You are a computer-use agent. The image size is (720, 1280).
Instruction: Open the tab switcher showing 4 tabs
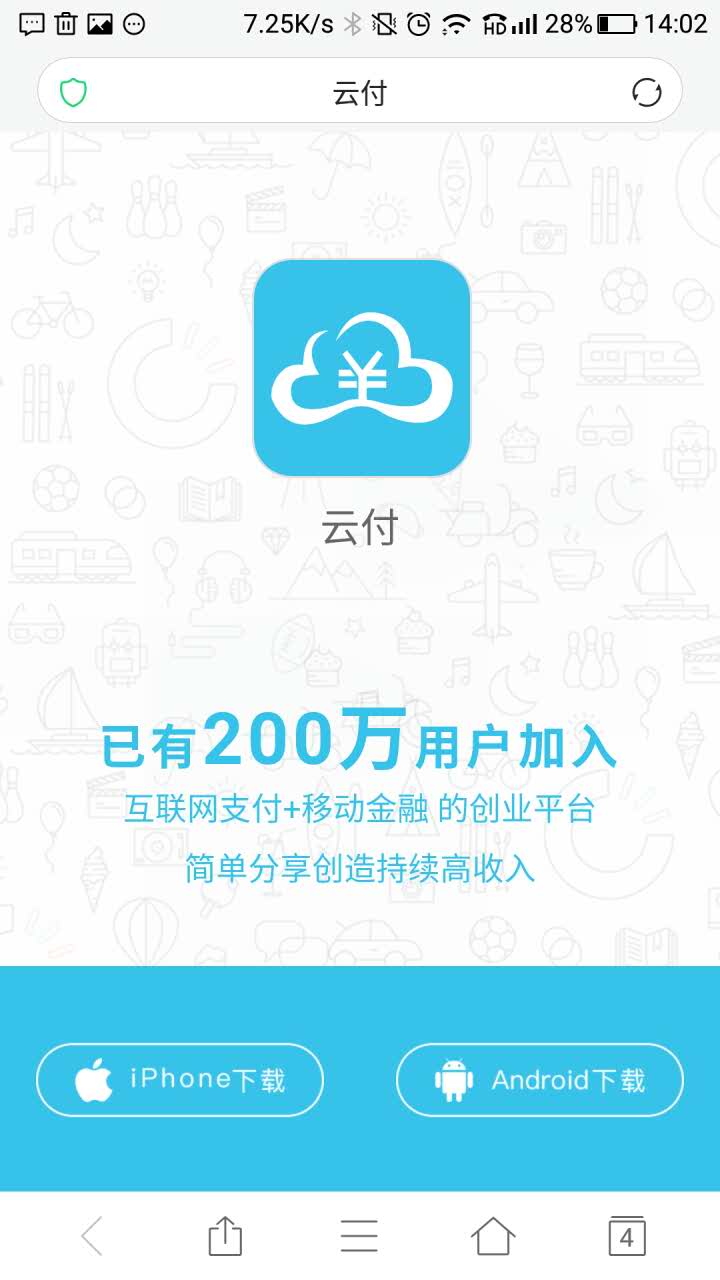[627, 1237]
